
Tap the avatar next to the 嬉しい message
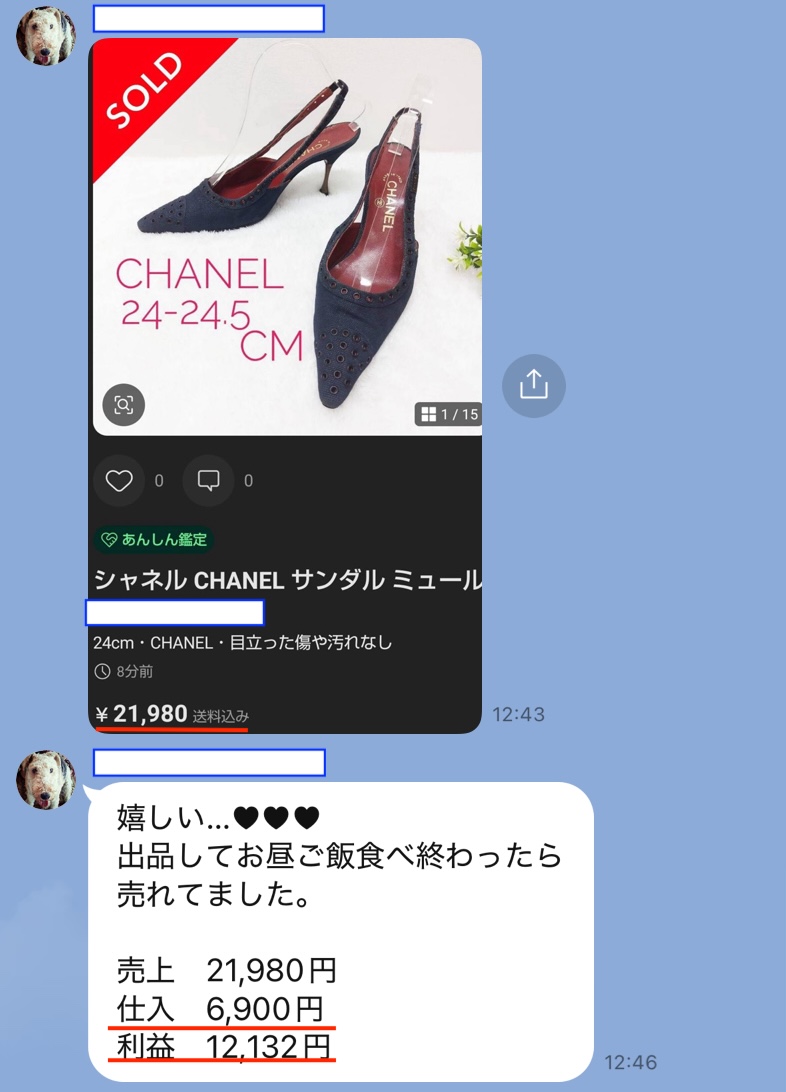[46, 779]
